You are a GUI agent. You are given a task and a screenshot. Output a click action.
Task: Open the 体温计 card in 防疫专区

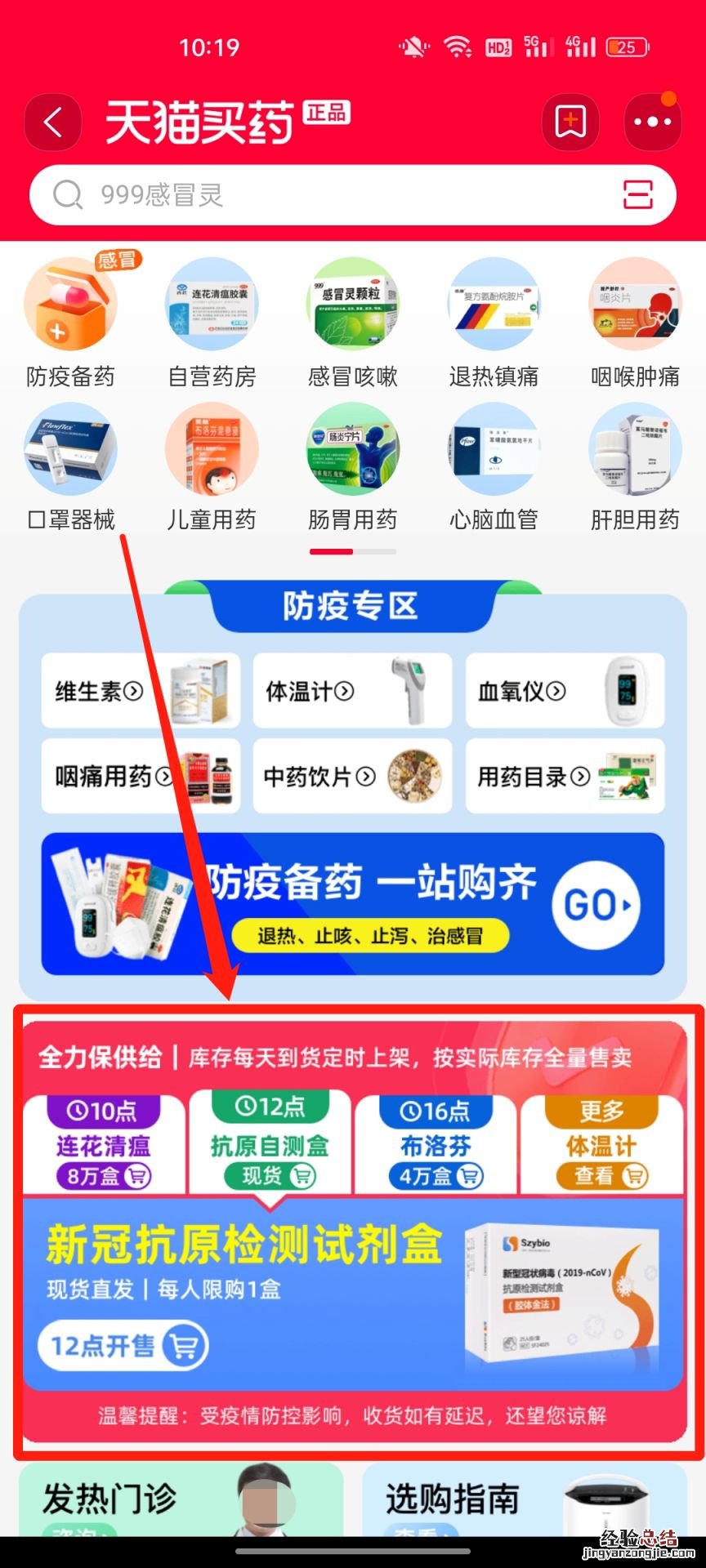(352, 691)
